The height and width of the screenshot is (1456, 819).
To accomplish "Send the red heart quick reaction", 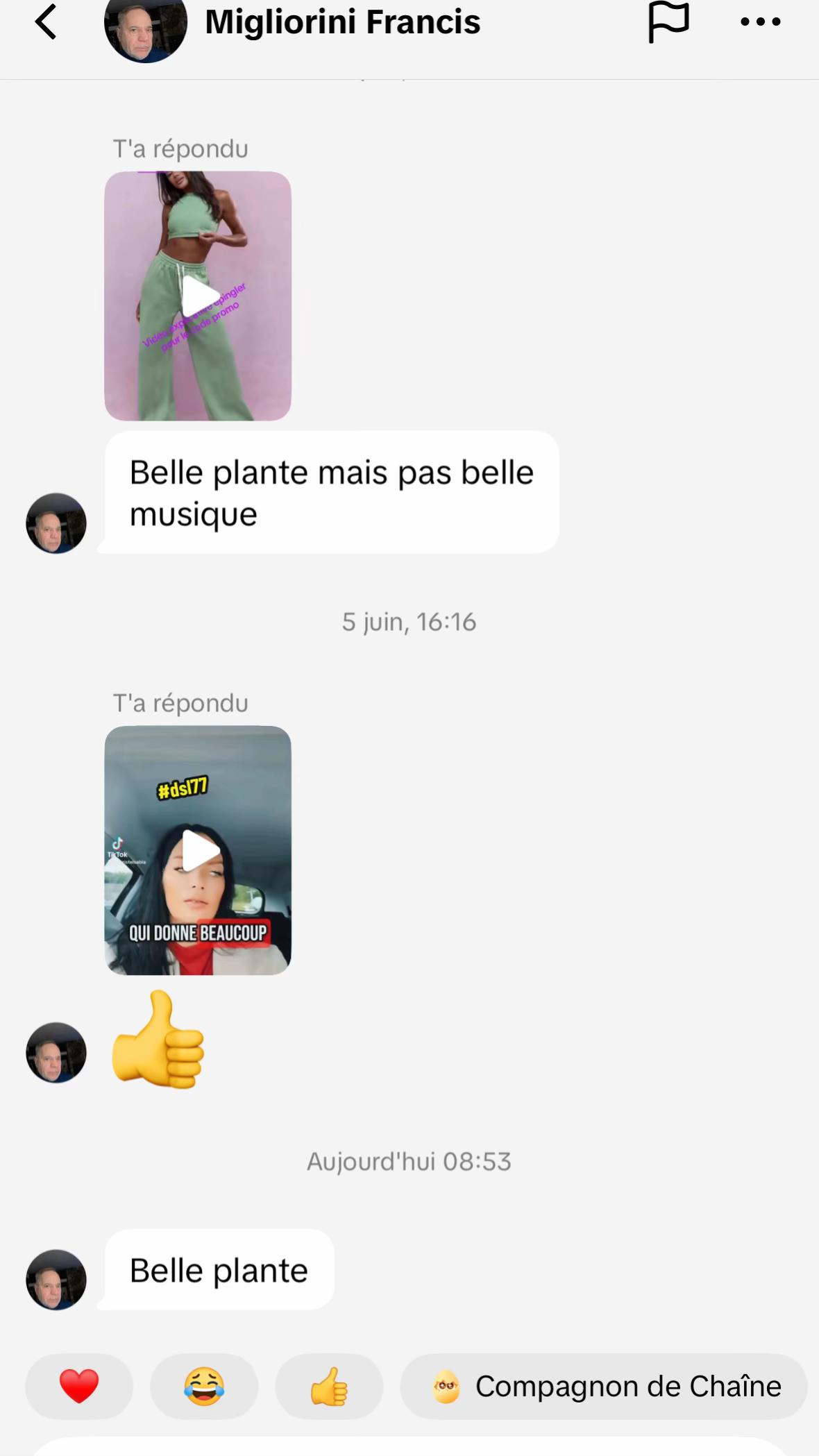I will [x=79, y=1386].
